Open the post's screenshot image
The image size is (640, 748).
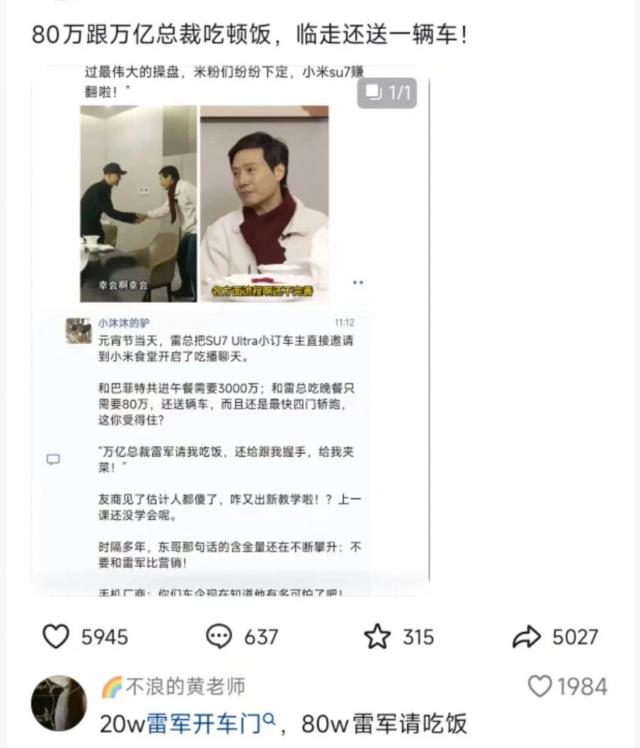231,330
